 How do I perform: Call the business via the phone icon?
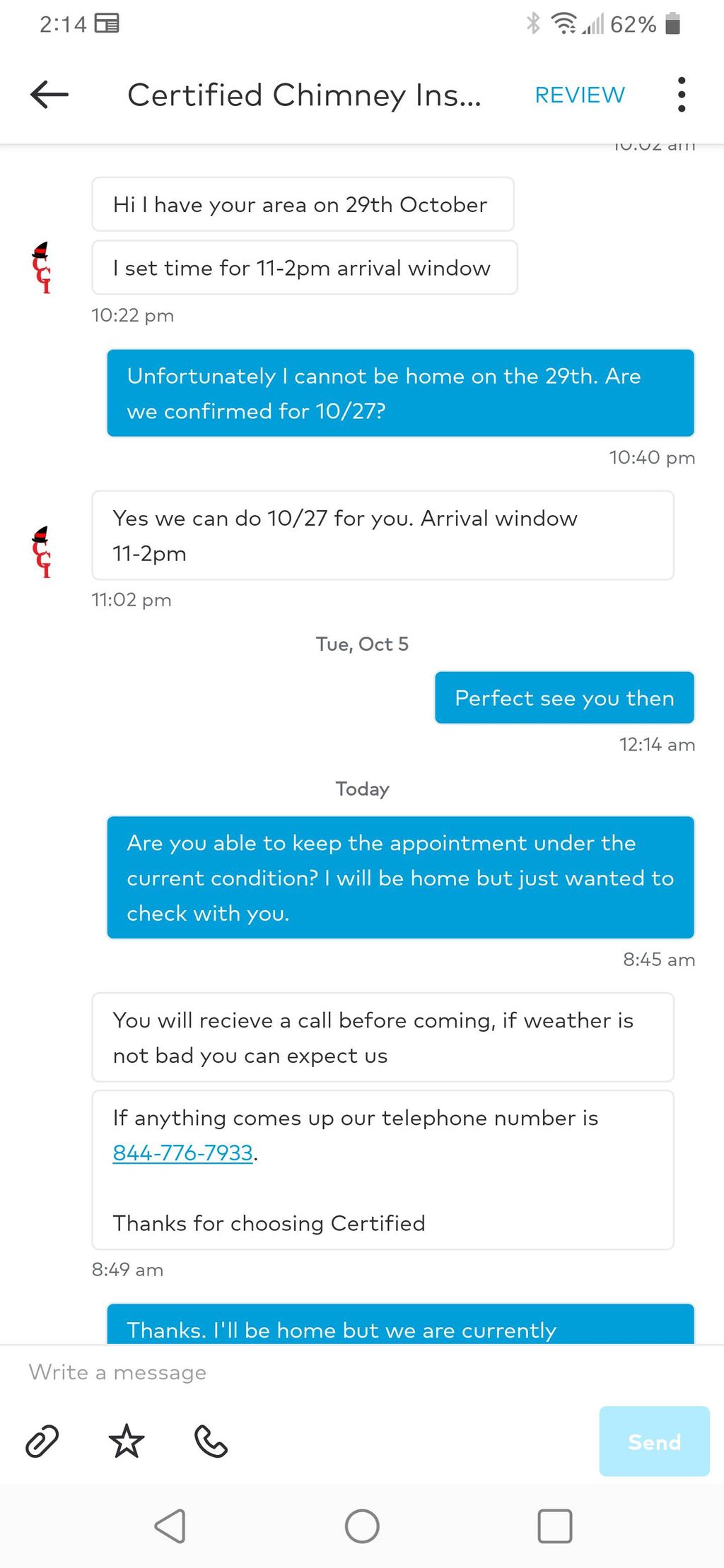coord(211,1442)
